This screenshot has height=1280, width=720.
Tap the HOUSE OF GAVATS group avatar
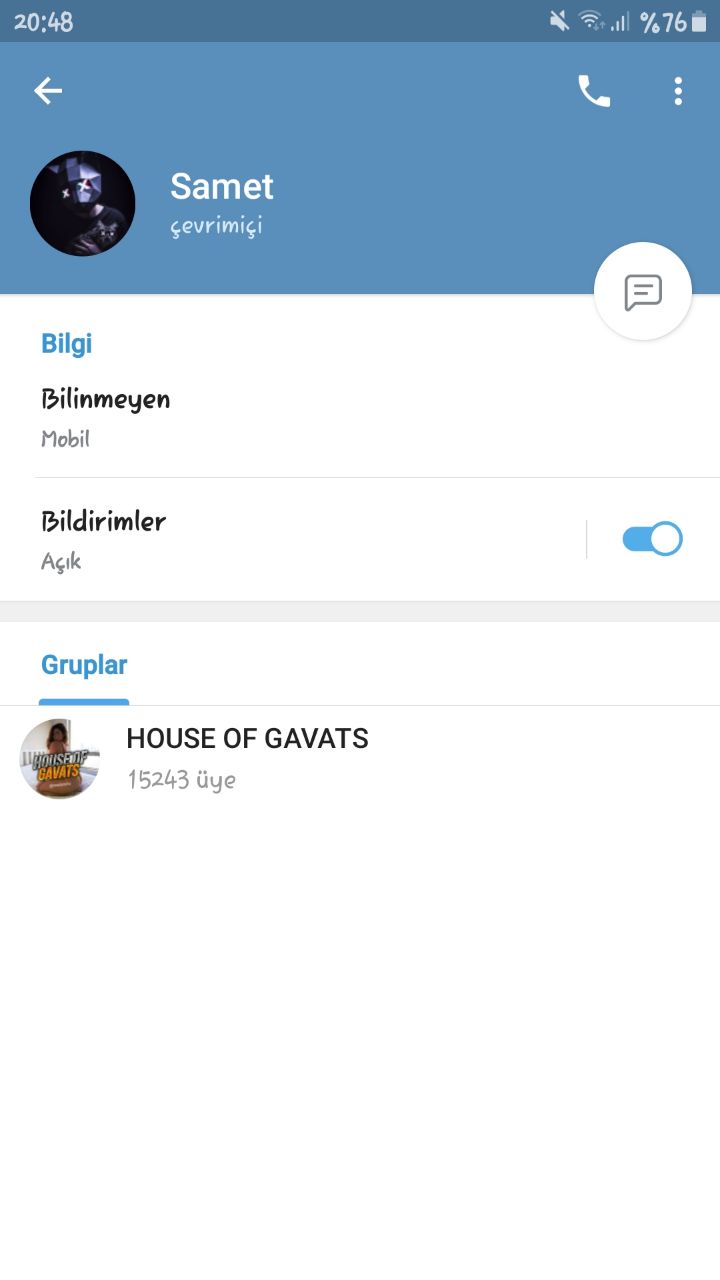(58, 759)
